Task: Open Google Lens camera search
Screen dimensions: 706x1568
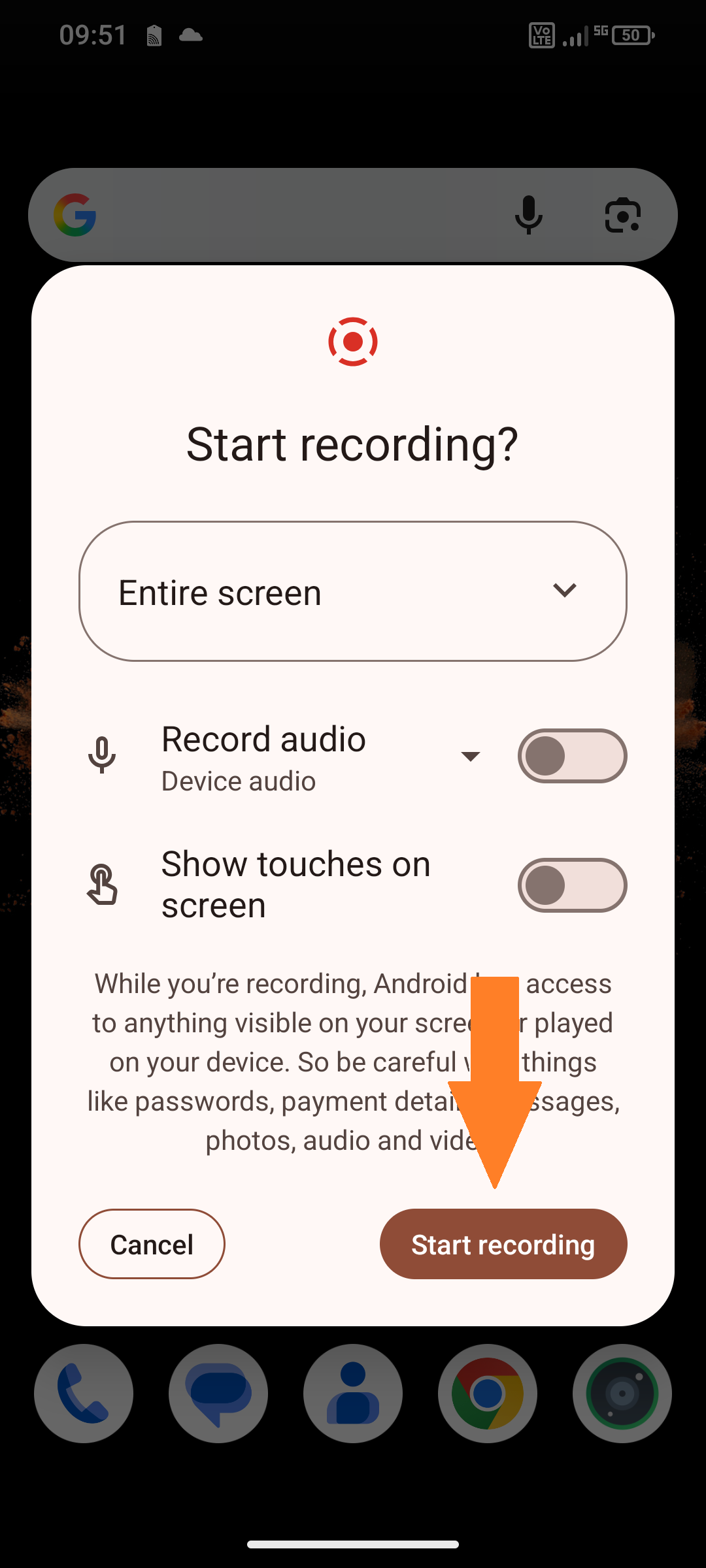Action: pyautogui.click(x=622, y=214)
